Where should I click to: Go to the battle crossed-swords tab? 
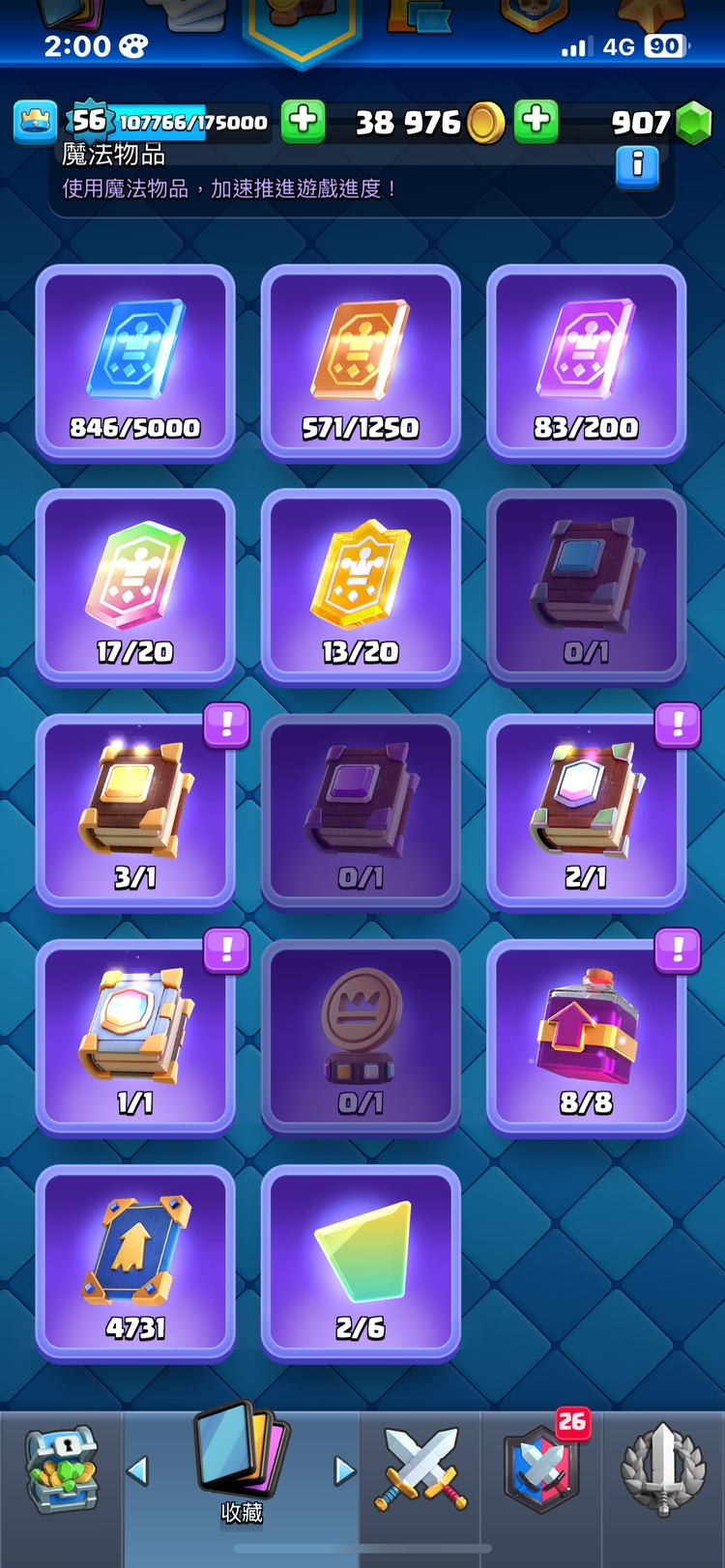[x=420, y=1469]
